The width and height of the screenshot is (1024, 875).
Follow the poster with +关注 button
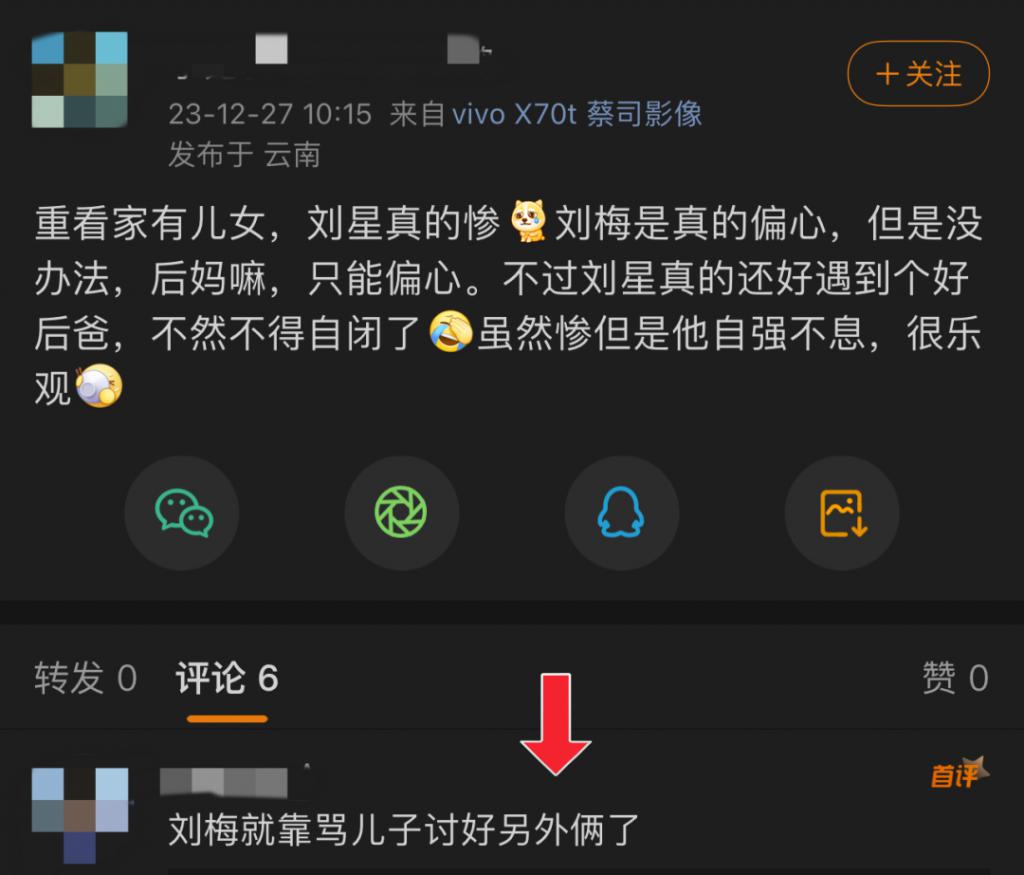tap(918, 75)
